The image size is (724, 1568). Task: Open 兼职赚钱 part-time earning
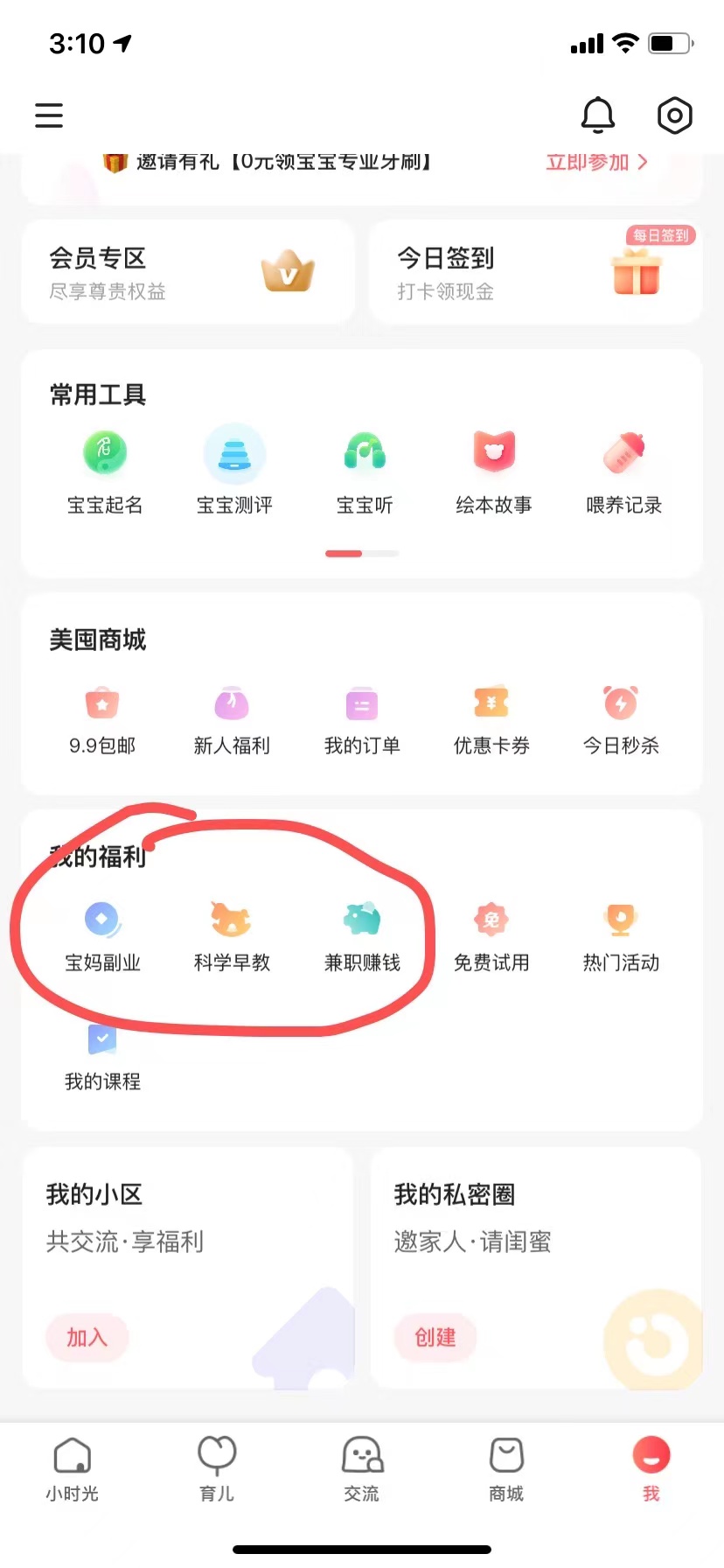[363, 936]
